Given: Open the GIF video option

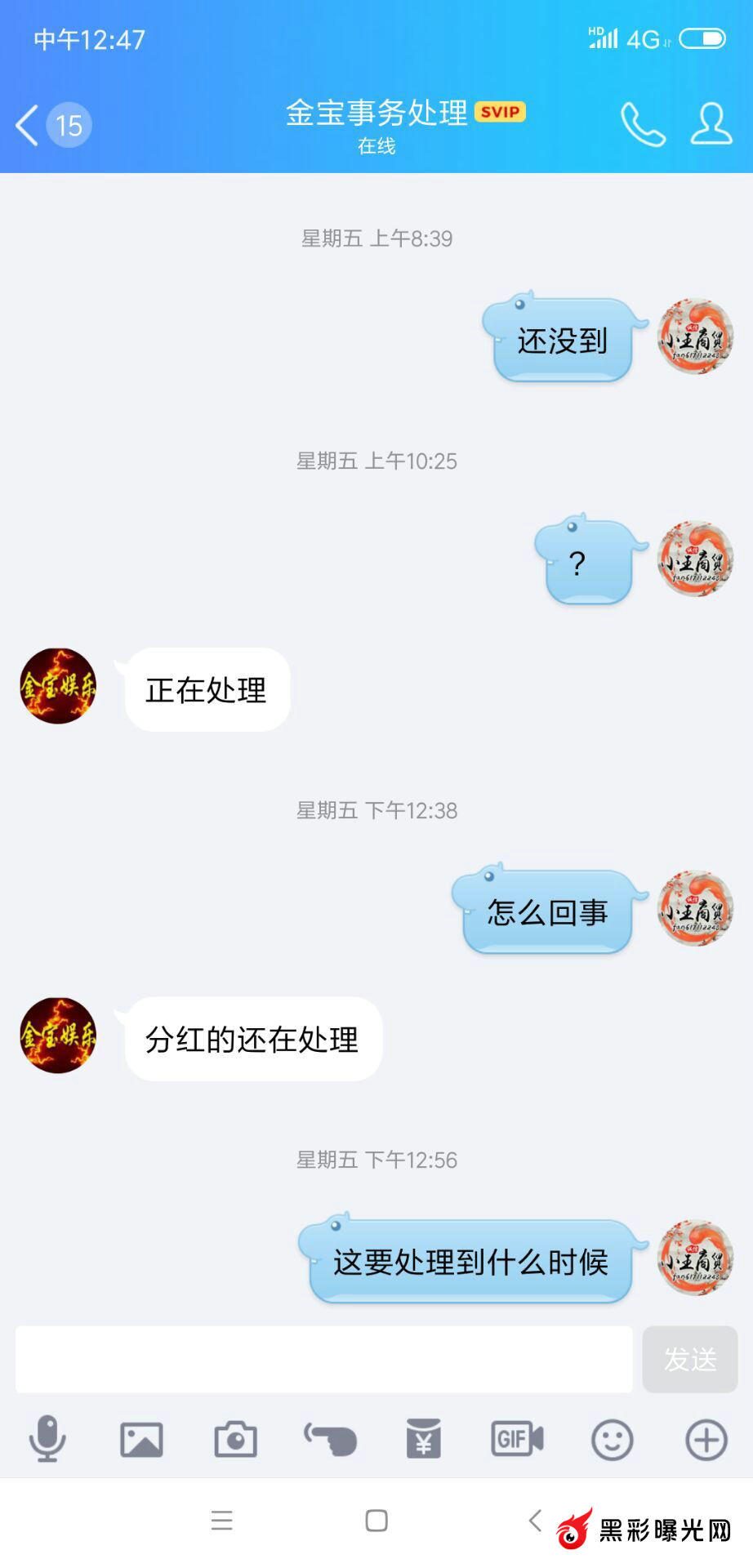Looking at the screenshot, I should [517, 1439].
